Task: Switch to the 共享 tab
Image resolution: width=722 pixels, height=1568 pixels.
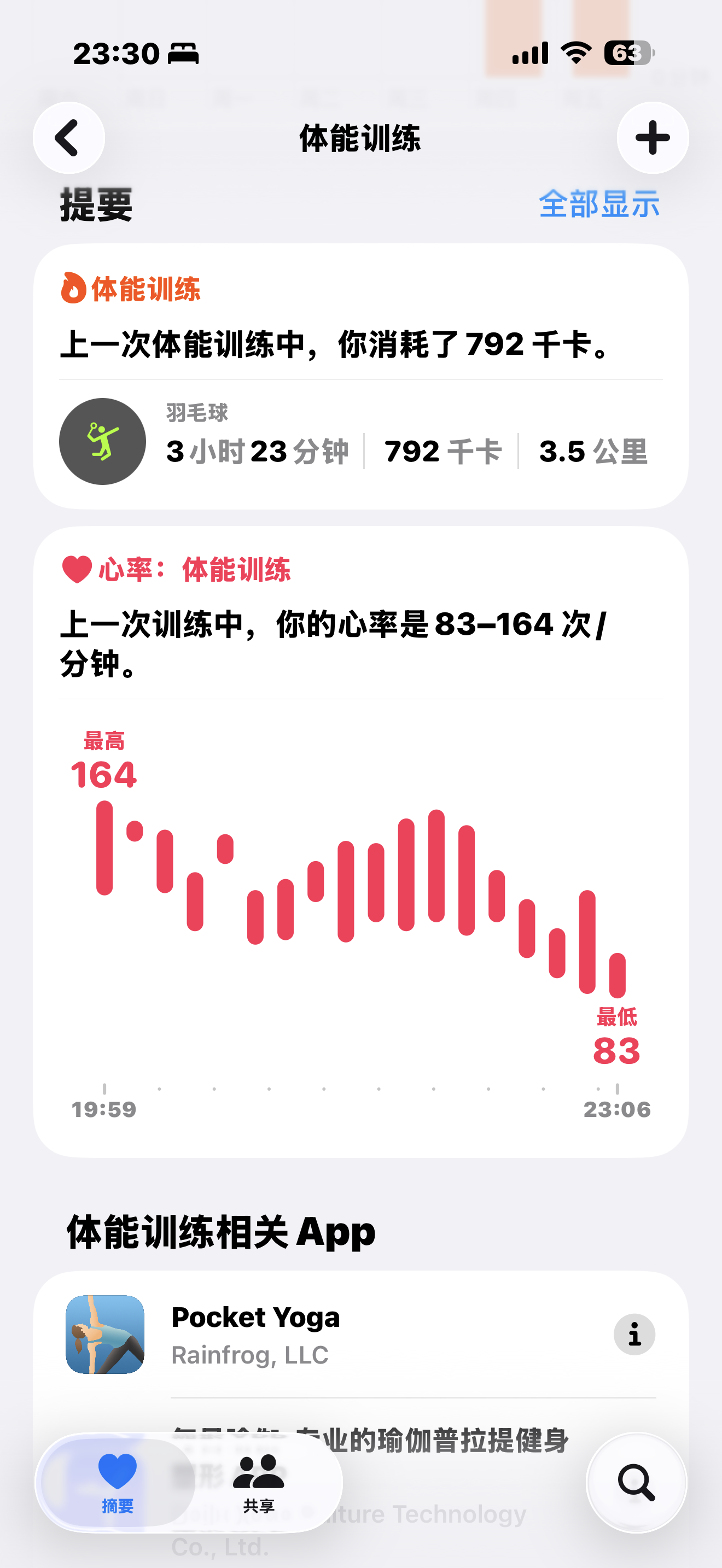Action: (259, 1483)
